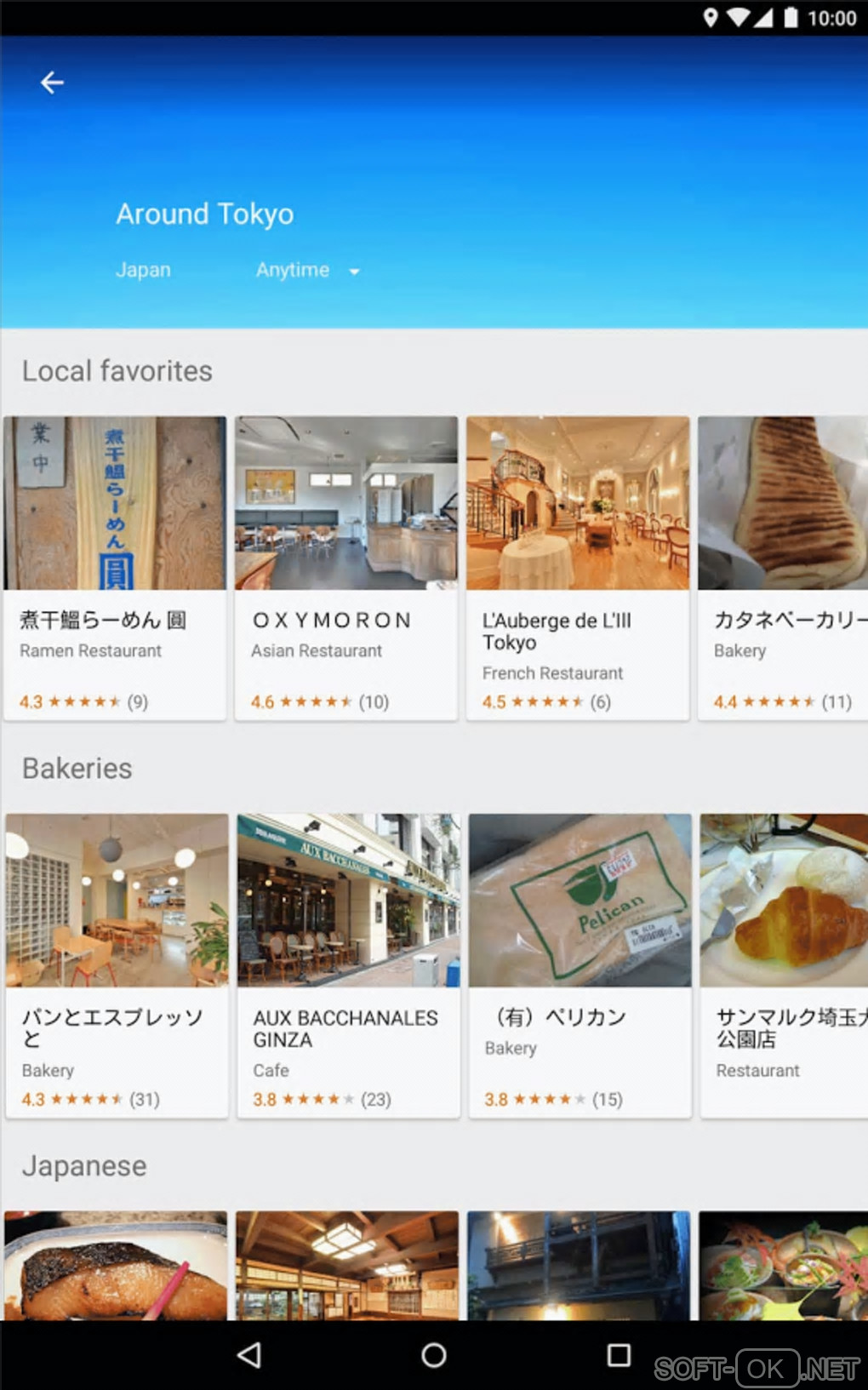Tap the system home button
The height and width of the screenshot is (1390, 868).
coord(434,1355)
